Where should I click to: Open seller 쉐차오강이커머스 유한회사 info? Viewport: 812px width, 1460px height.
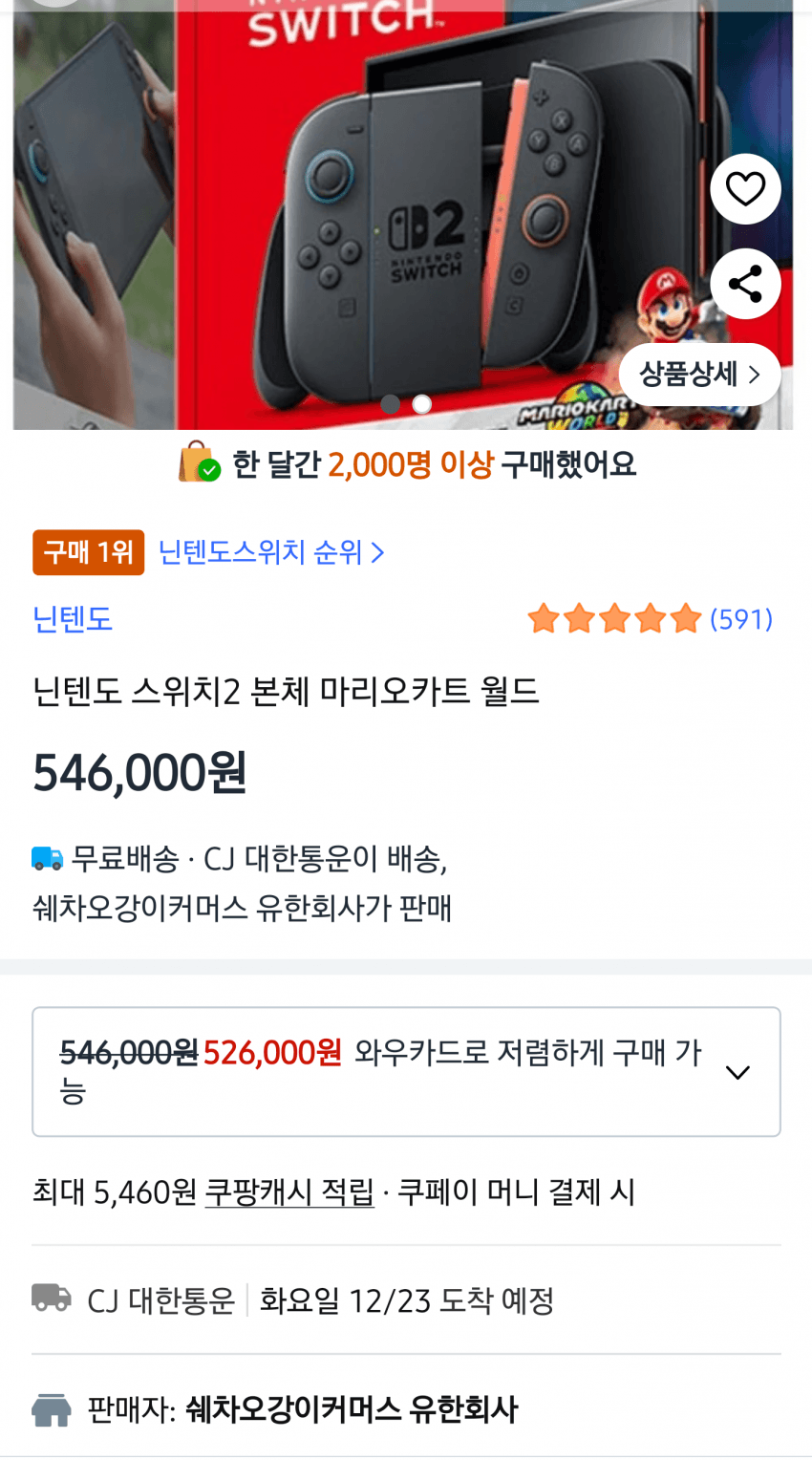351,1409
